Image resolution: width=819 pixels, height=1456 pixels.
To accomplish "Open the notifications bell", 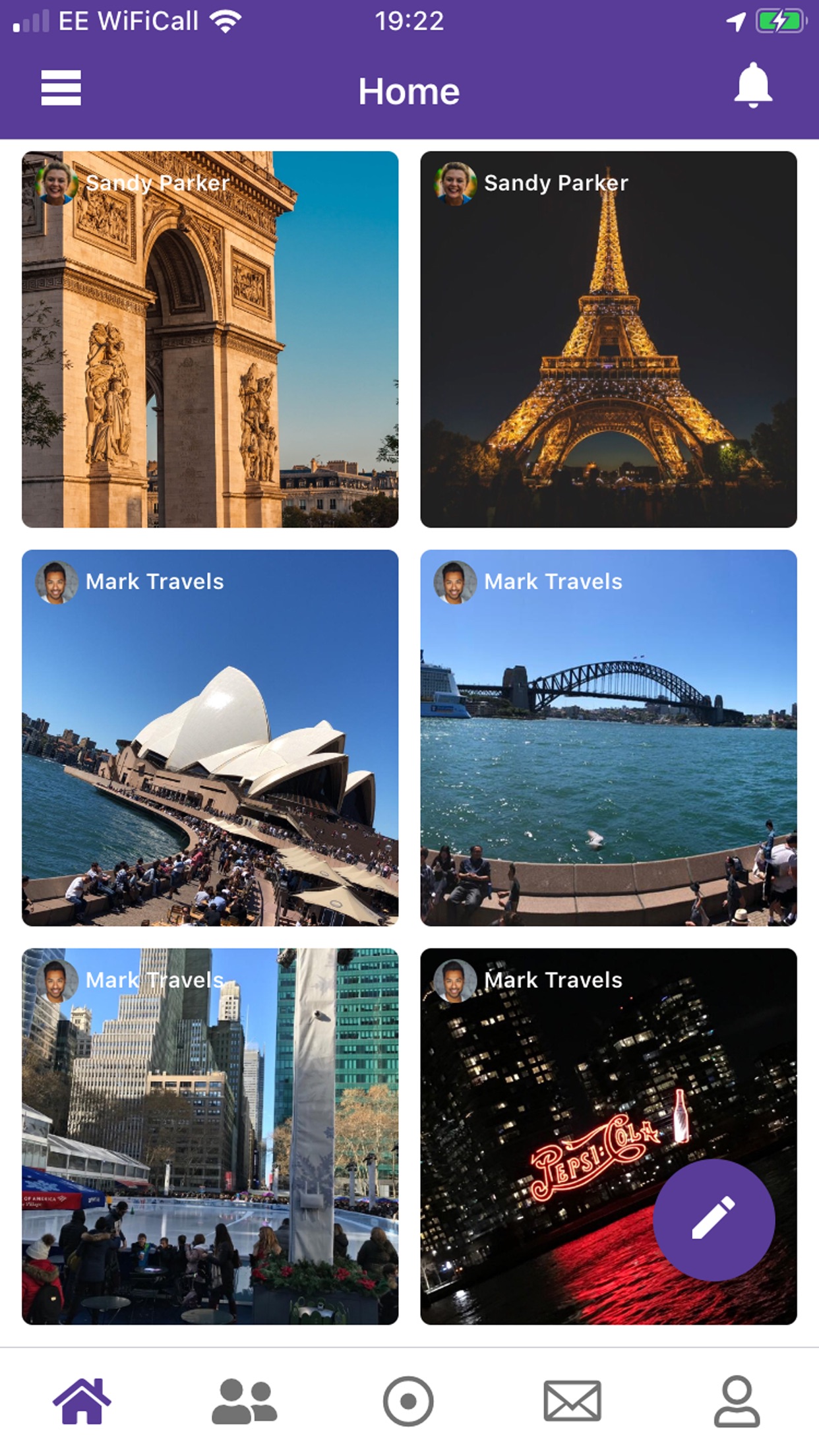I will tap(752, 86).
